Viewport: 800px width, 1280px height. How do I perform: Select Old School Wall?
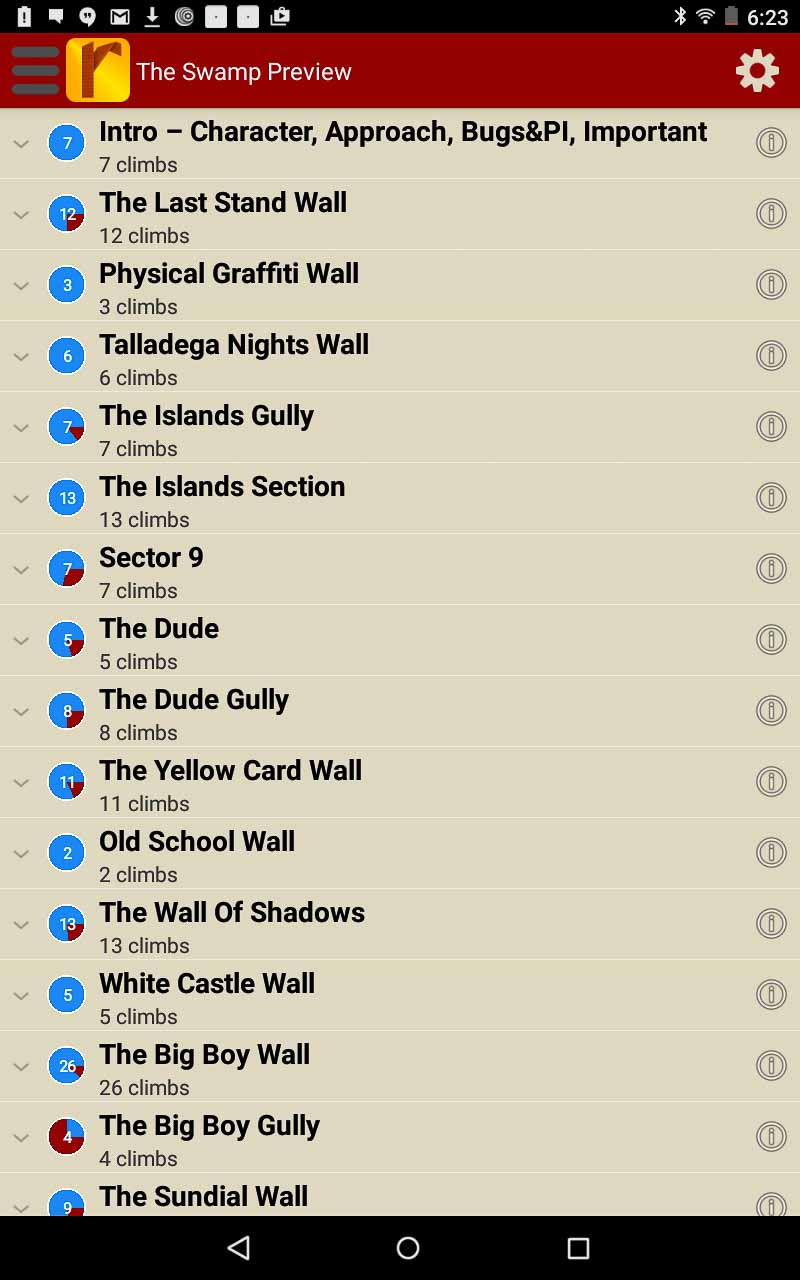click(197, 853)
